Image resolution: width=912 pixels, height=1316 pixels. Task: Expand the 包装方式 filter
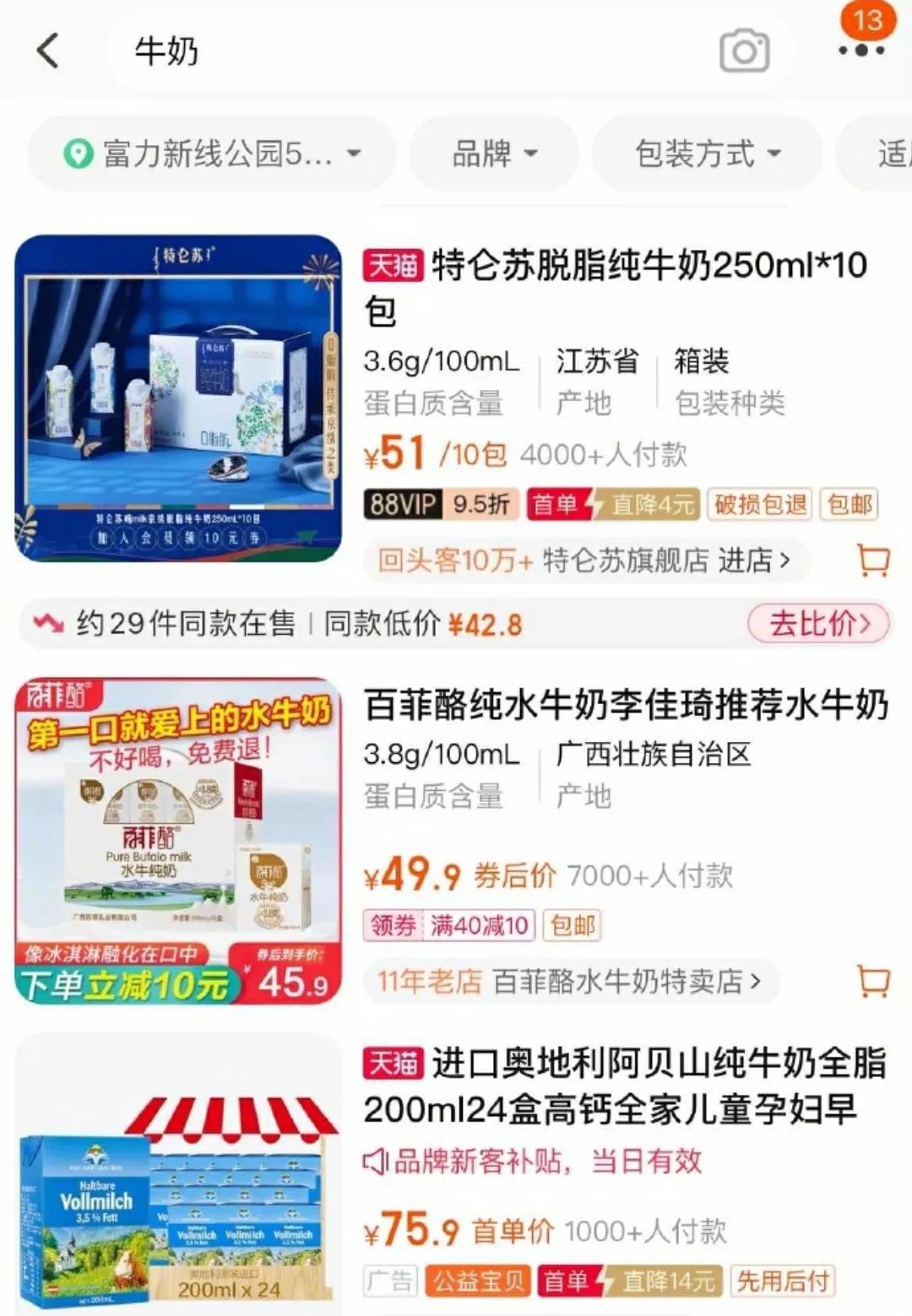point(708,152)
